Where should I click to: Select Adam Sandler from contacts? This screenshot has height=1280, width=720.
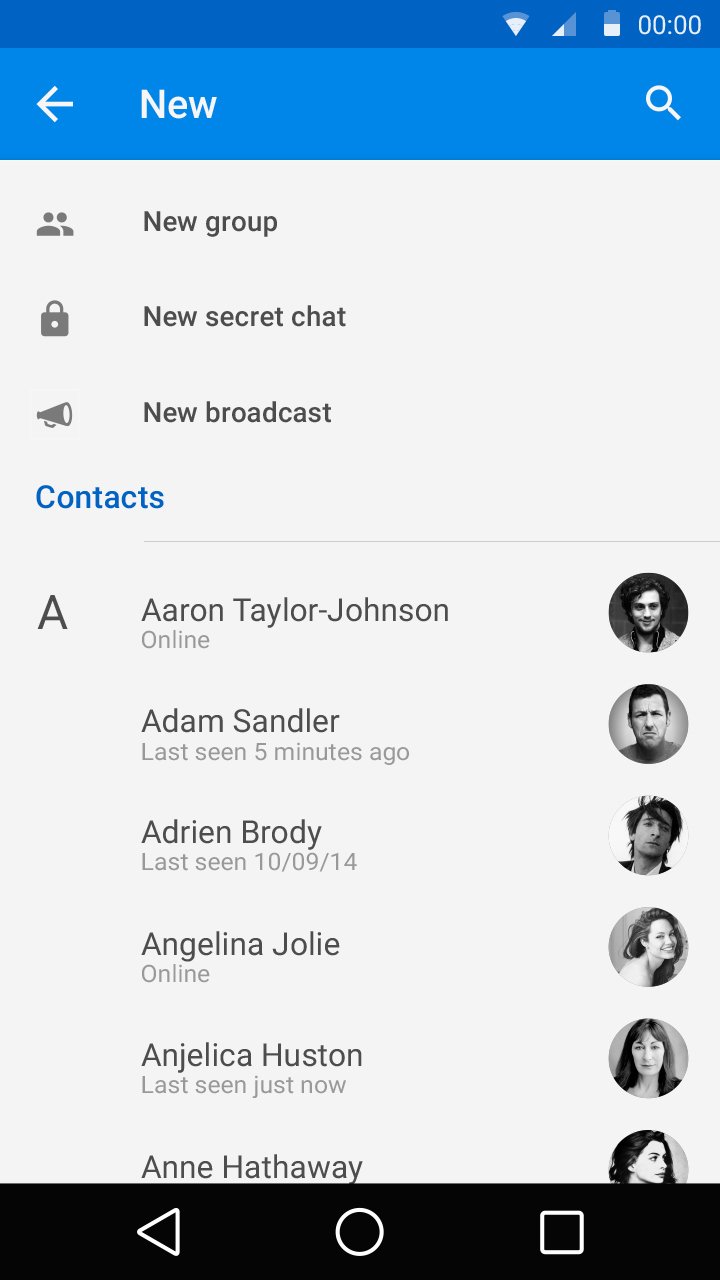(x=360, y=724)
